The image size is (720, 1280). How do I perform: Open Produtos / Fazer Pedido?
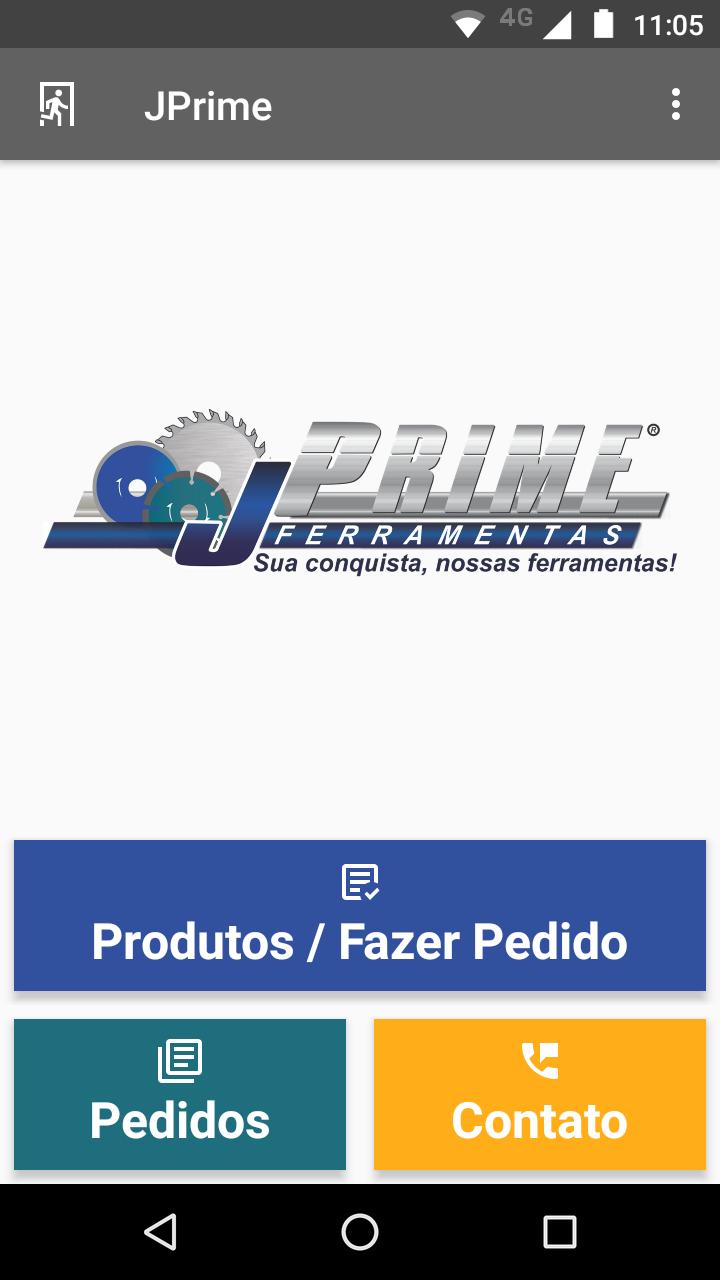click(360, 915)
